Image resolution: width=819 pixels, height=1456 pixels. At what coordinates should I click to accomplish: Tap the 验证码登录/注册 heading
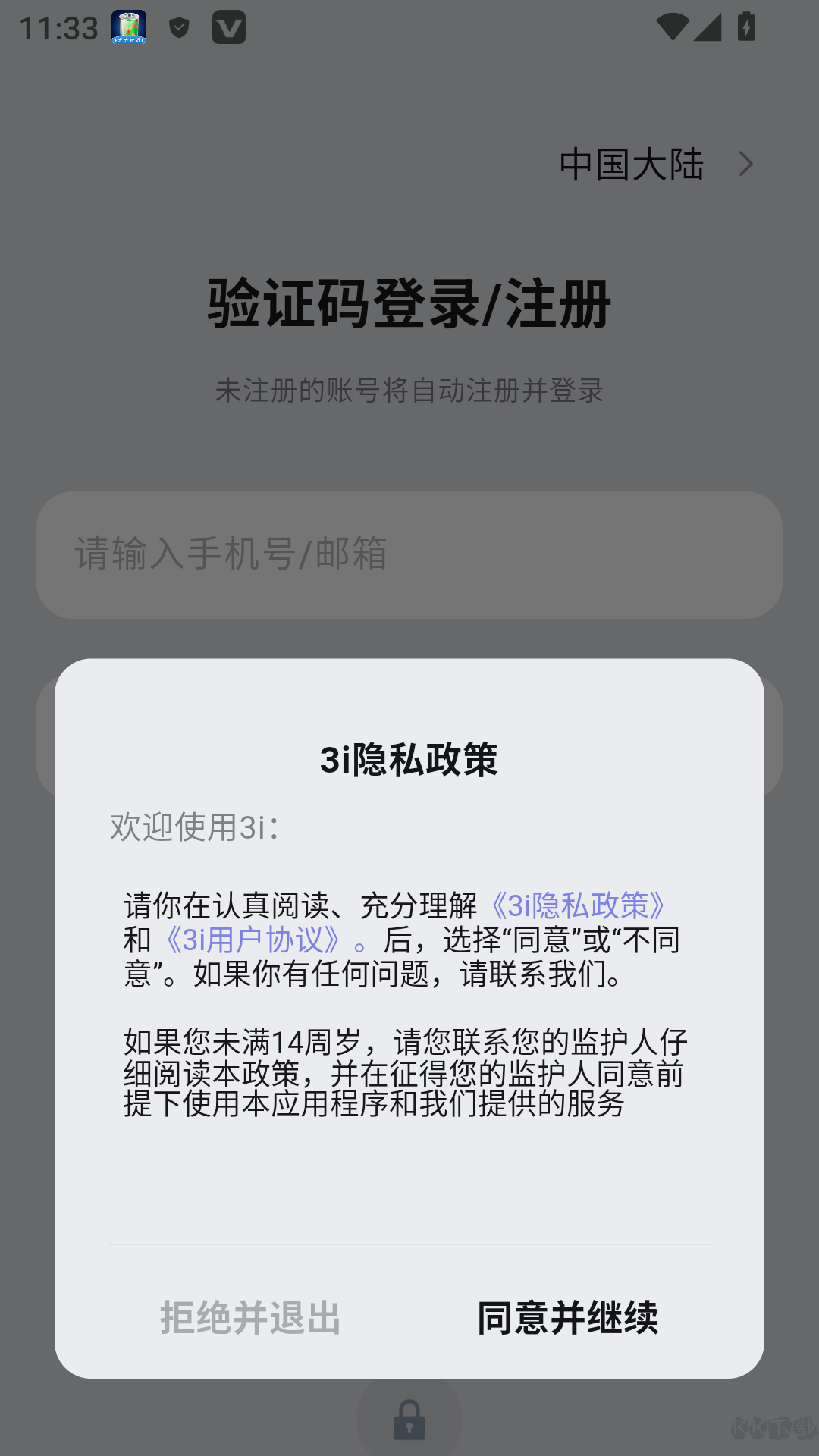pyautogui.click(x=409, y=305)
